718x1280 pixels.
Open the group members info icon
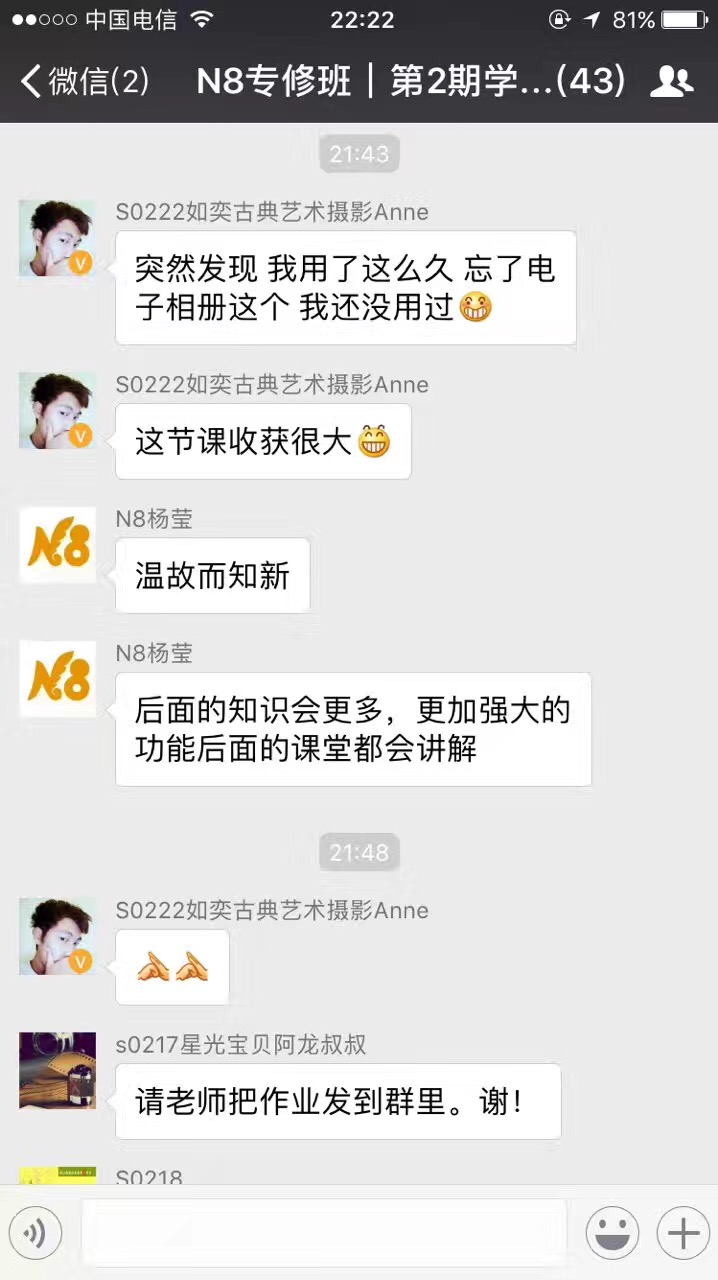coord(671,81)
